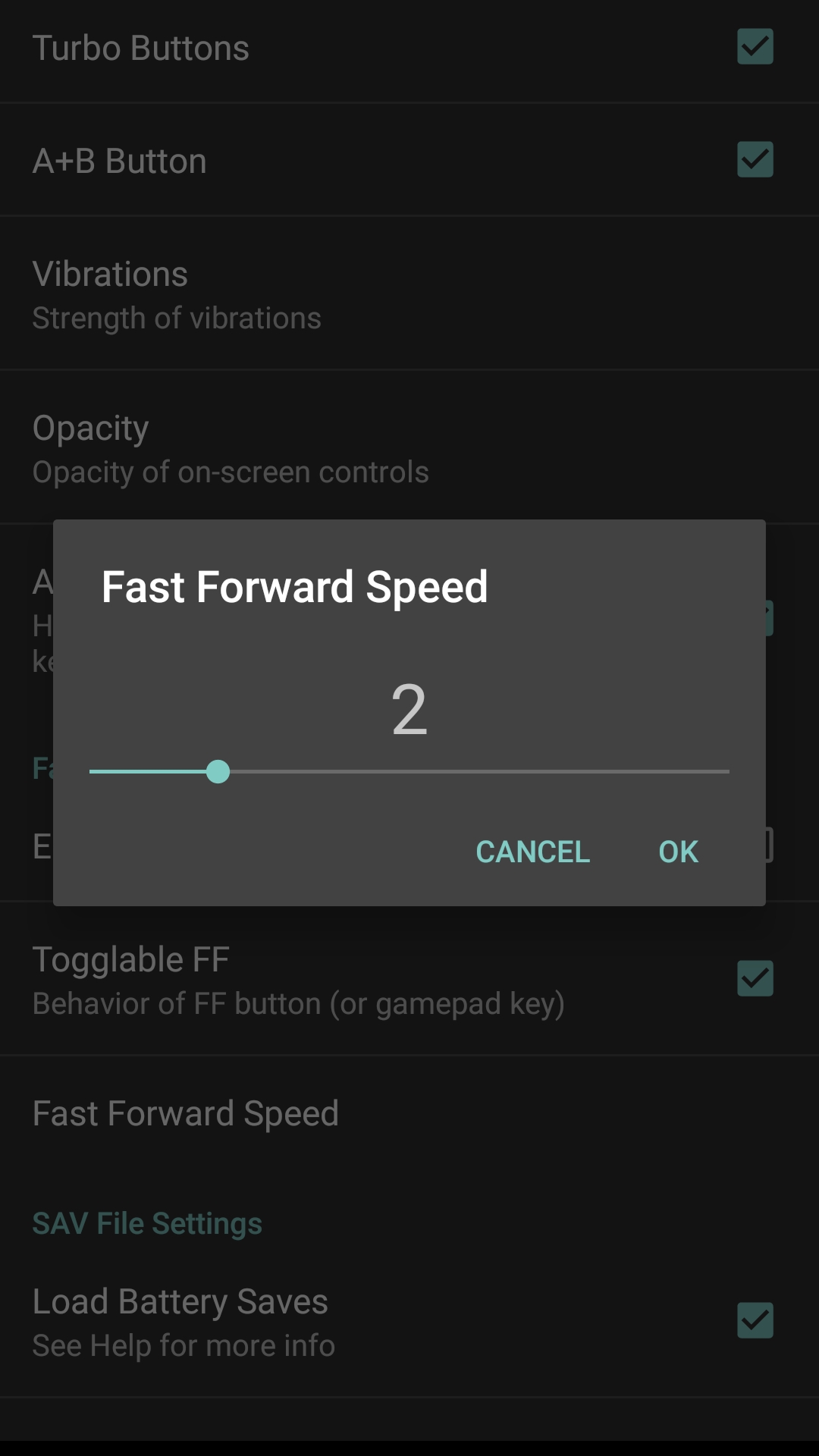Confirm the speed with OK

(x=678, y=852)
